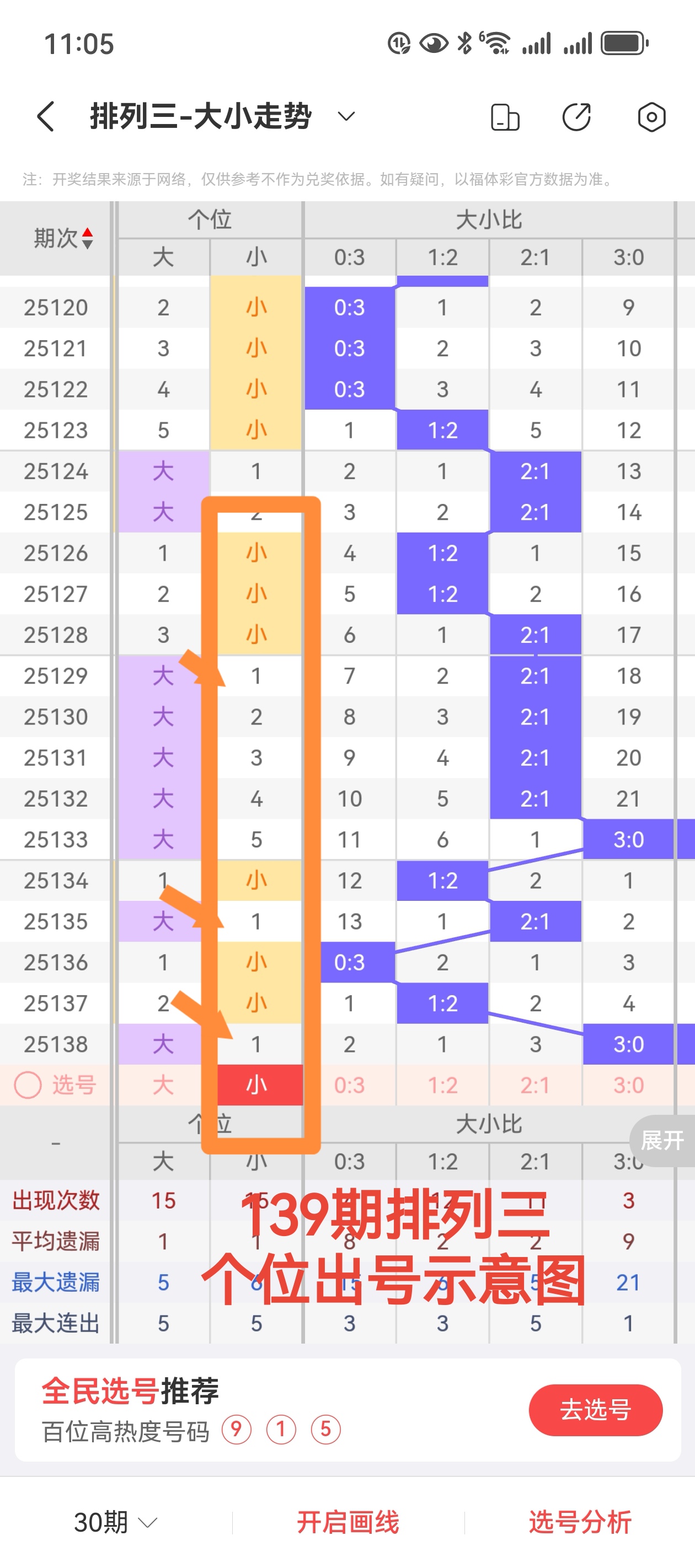Tap the 去选号 button

[x=595, y=1410]
